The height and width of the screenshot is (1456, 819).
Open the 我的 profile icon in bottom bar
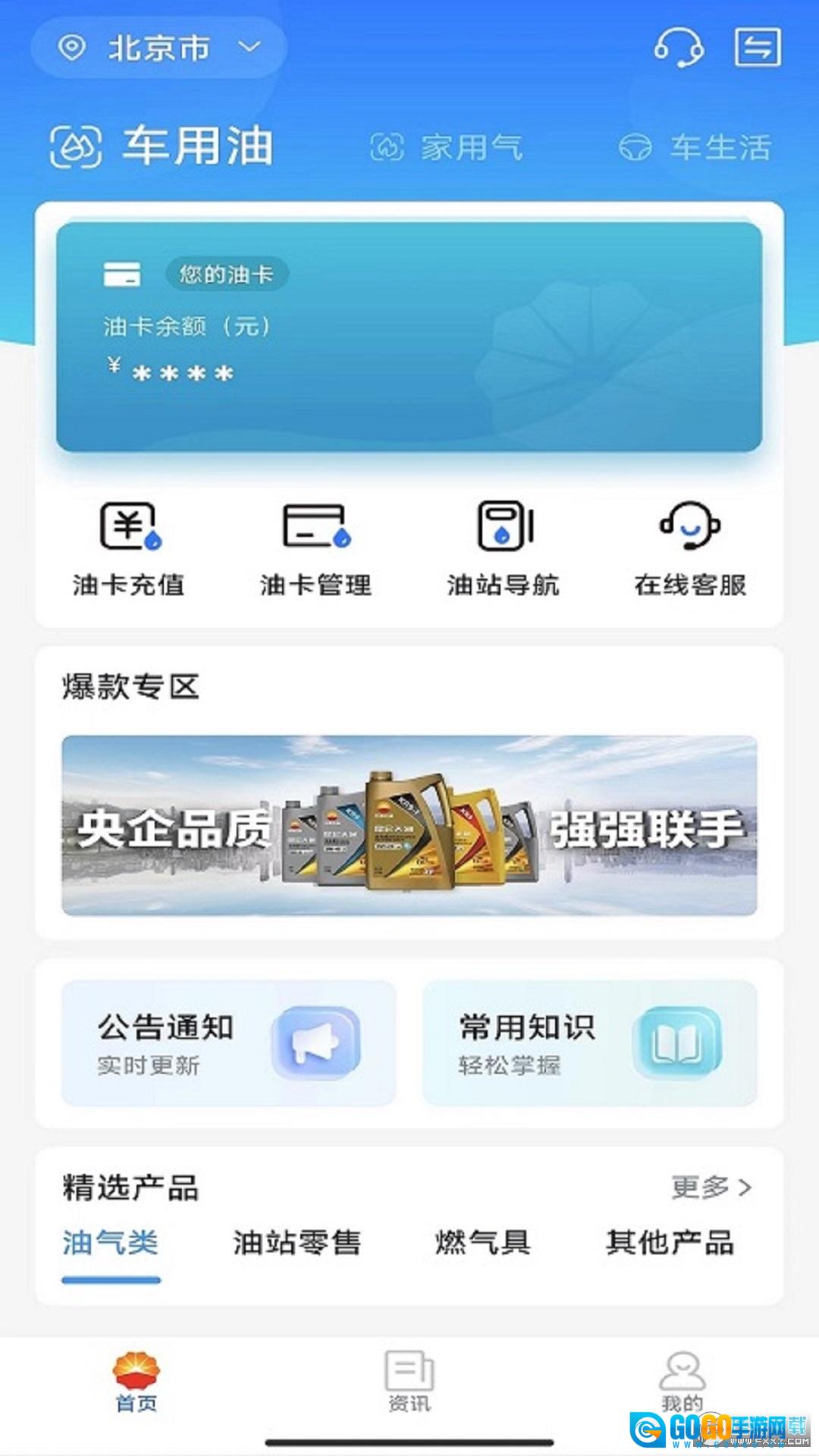(683, 1388)
